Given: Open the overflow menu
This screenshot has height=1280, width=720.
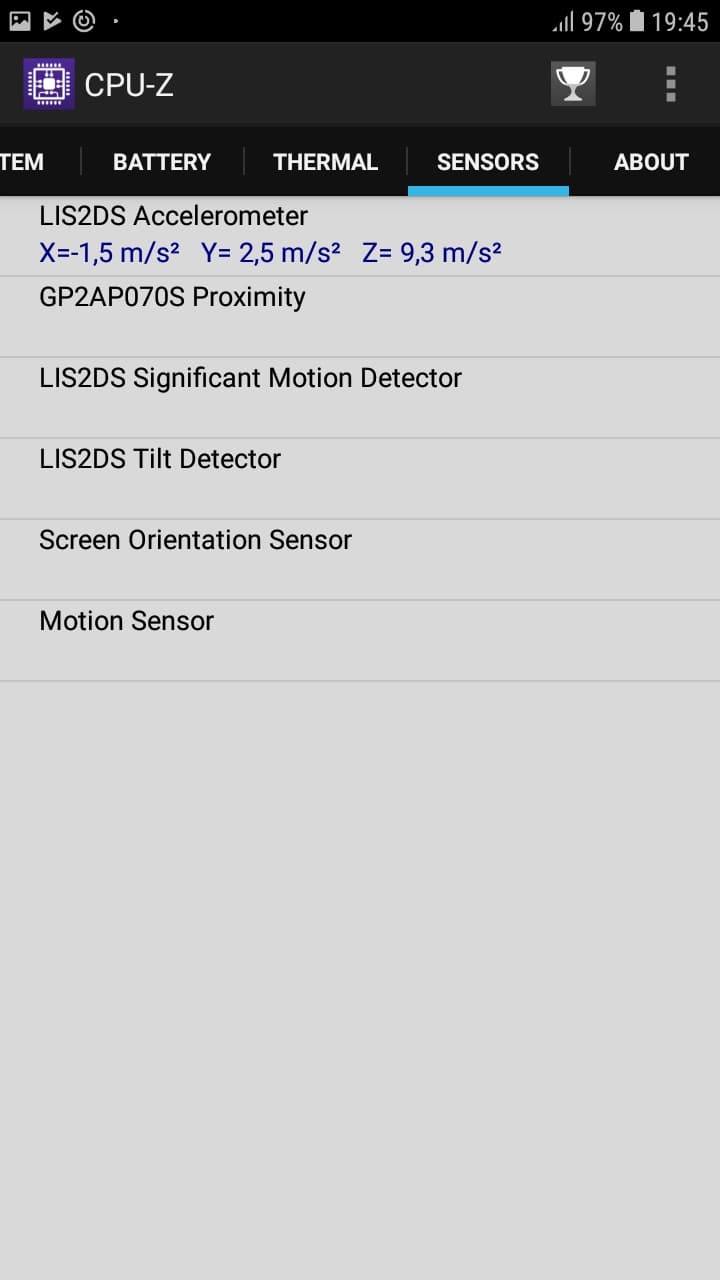Looking at the screenshot, I should [670, 84].
